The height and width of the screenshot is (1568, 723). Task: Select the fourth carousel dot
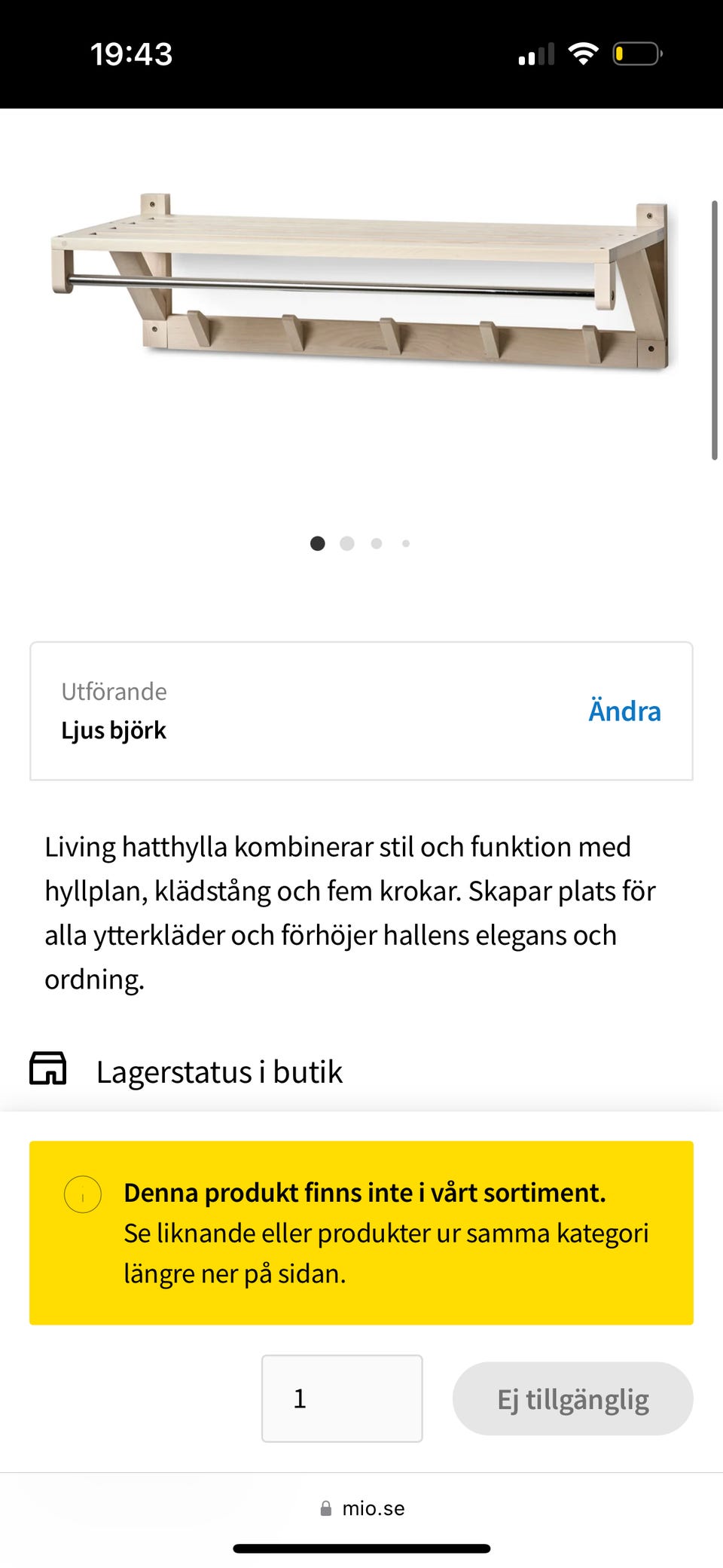406,543
